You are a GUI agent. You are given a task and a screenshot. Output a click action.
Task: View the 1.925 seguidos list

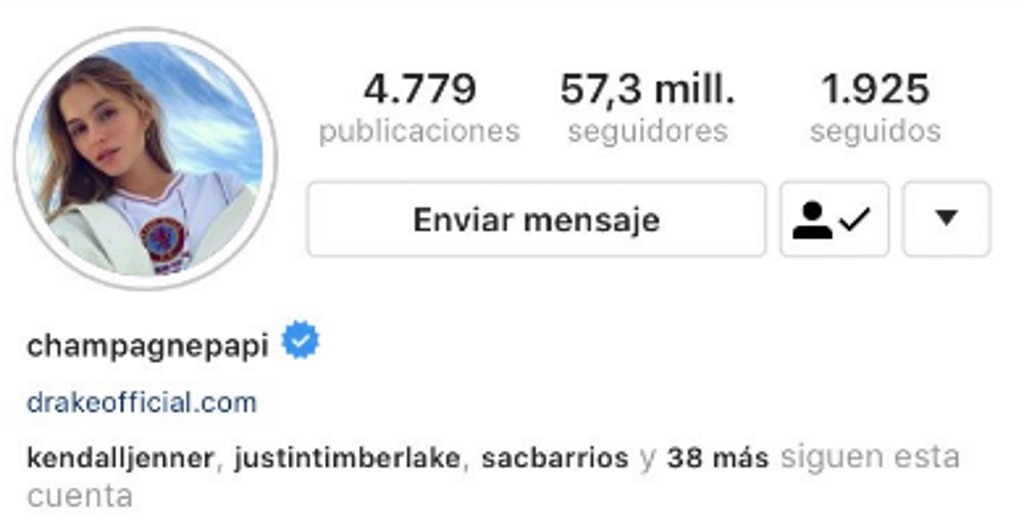click(875, 108)
